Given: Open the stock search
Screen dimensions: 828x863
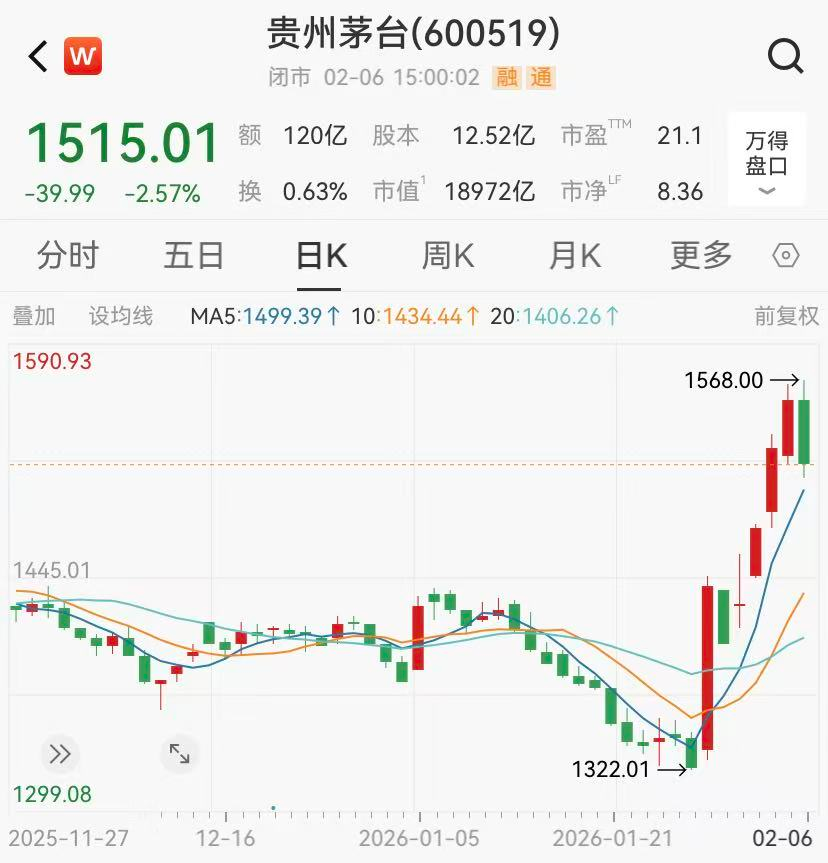Looking at the screenshot, I should click(786, 56).
